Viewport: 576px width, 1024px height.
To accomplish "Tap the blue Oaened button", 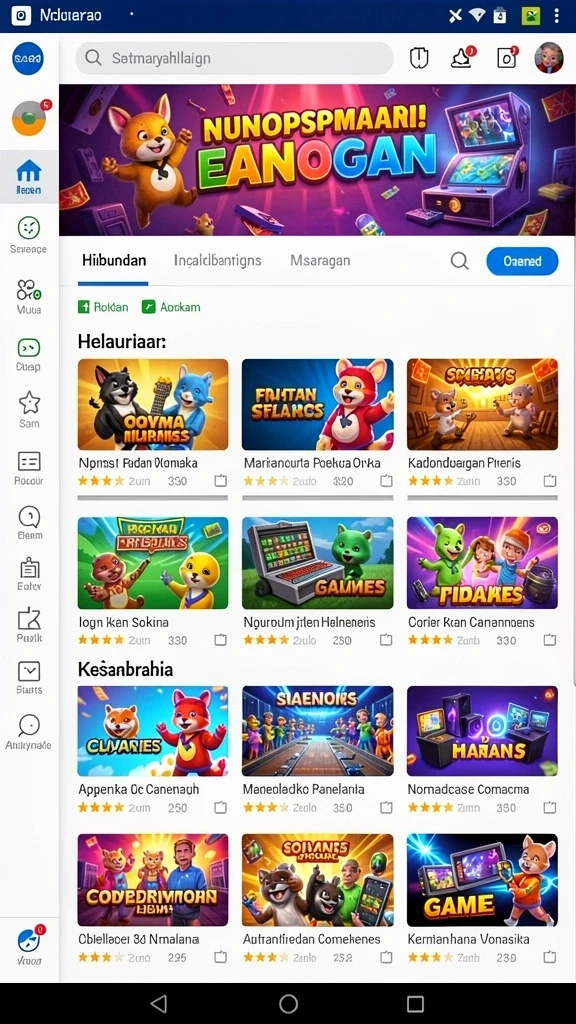I will (522, 261).
